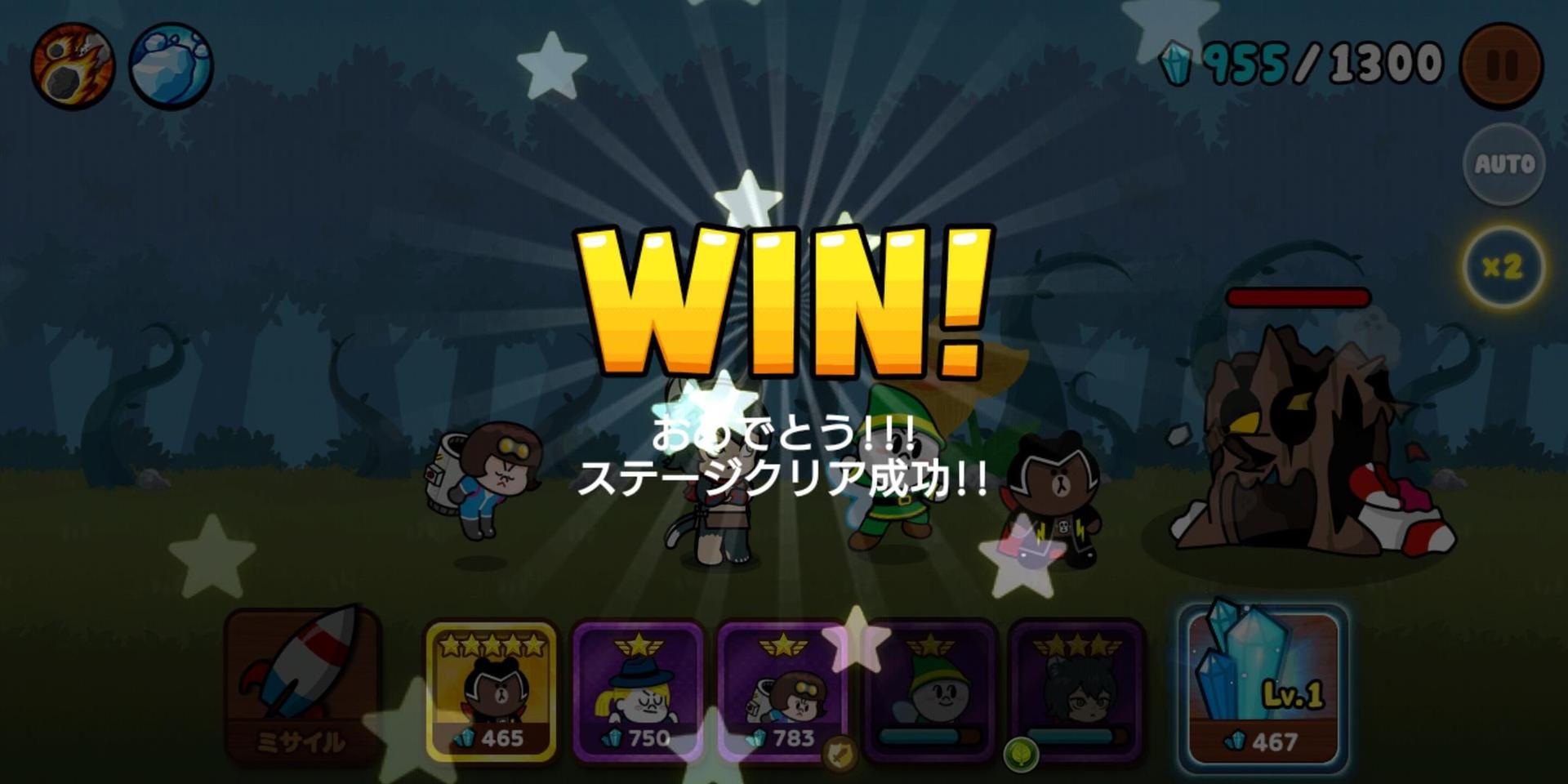The height and width of the screenshot is (784, 1568).
Task: Upgrade crystal level for 467
Action: [x=1263, y=688]
